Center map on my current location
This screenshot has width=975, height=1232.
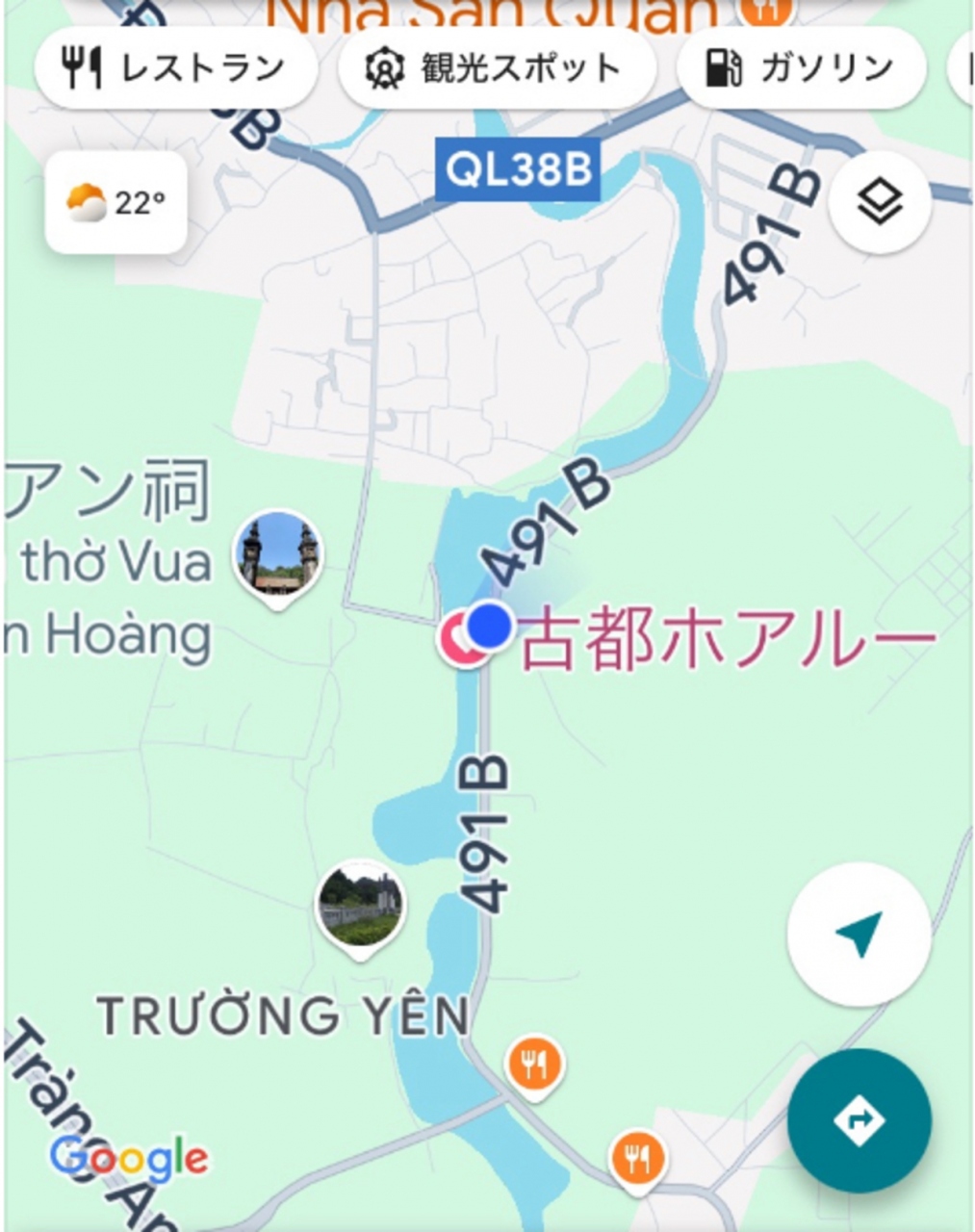[x=859, y=935]
